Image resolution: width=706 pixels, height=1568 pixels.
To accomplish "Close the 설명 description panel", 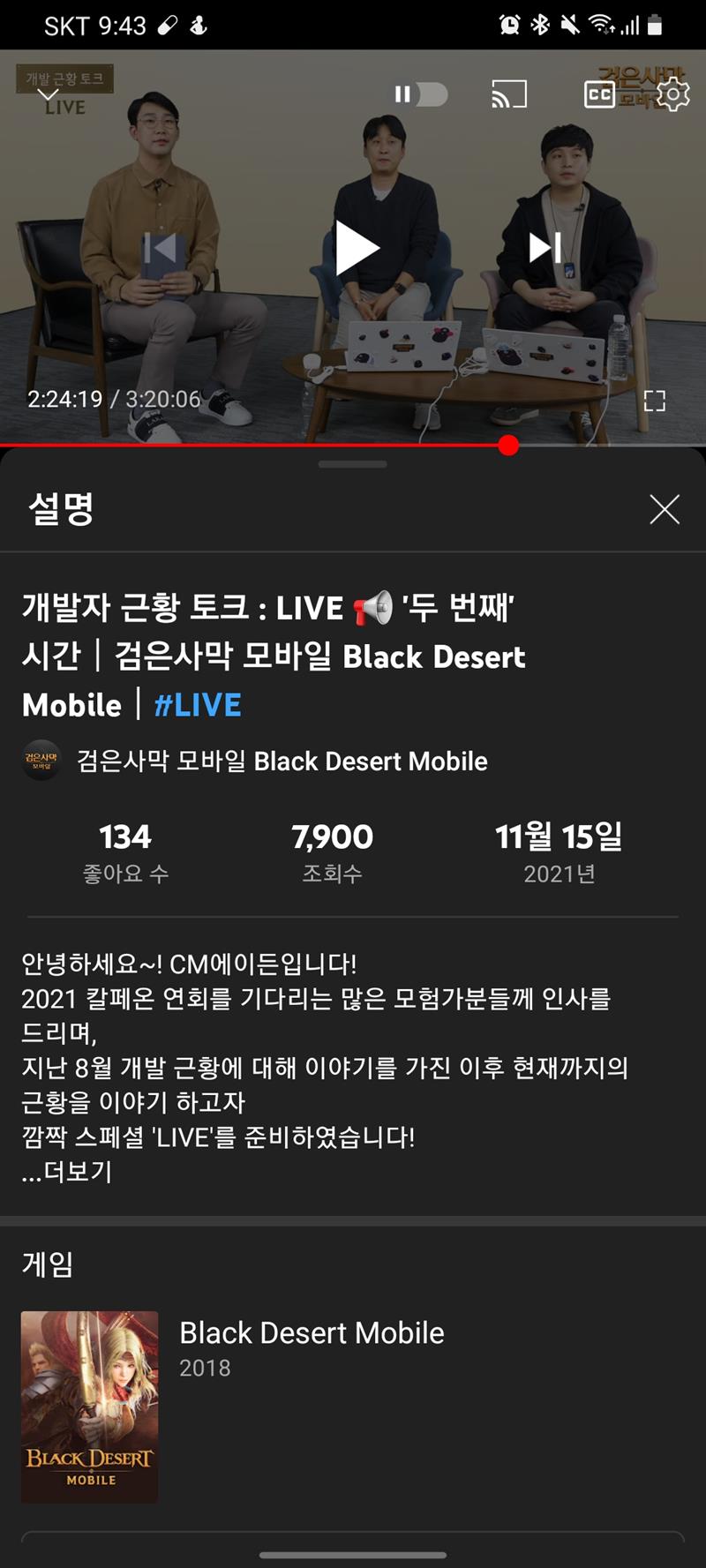I will coord(664,509).
